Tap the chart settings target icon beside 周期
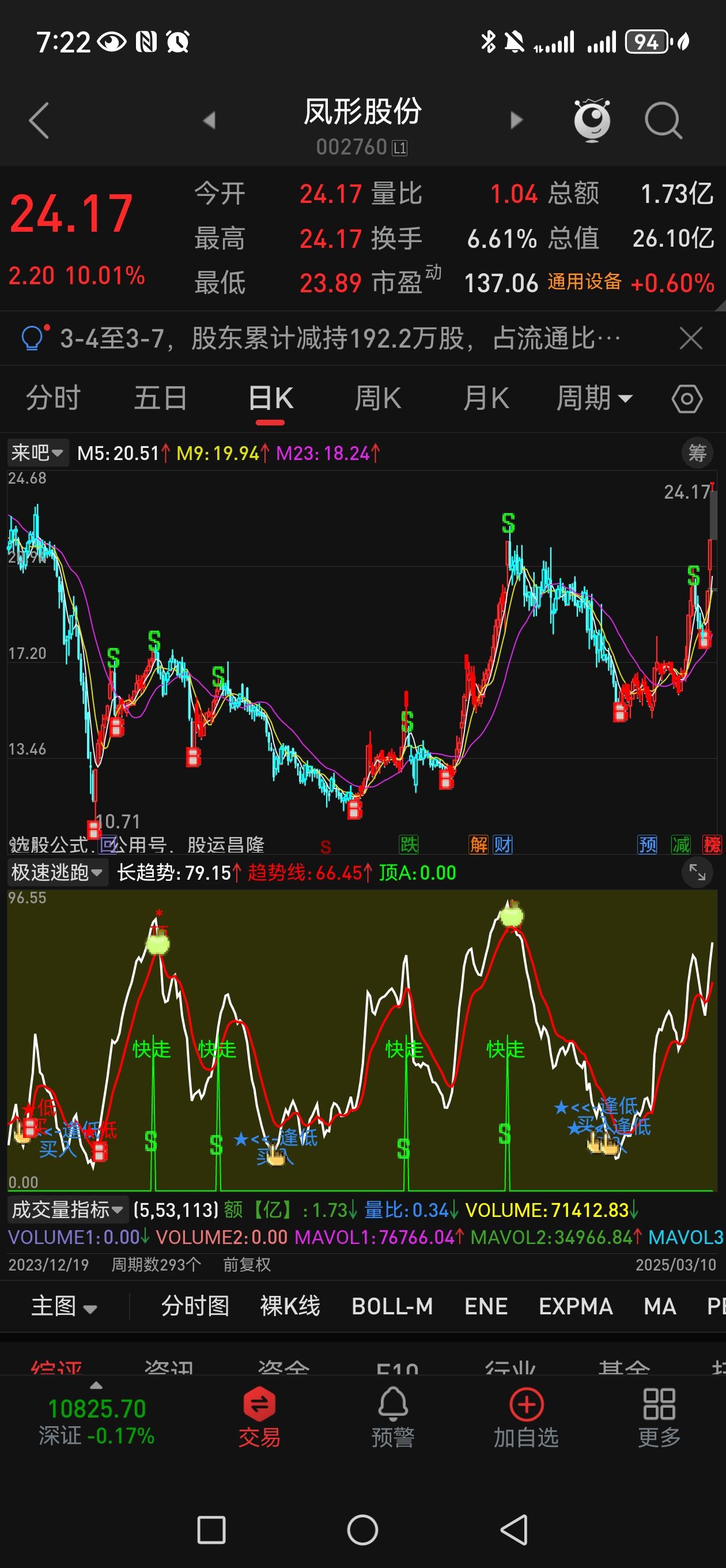This screenshot has width=726, height=1568. point(686,398)
